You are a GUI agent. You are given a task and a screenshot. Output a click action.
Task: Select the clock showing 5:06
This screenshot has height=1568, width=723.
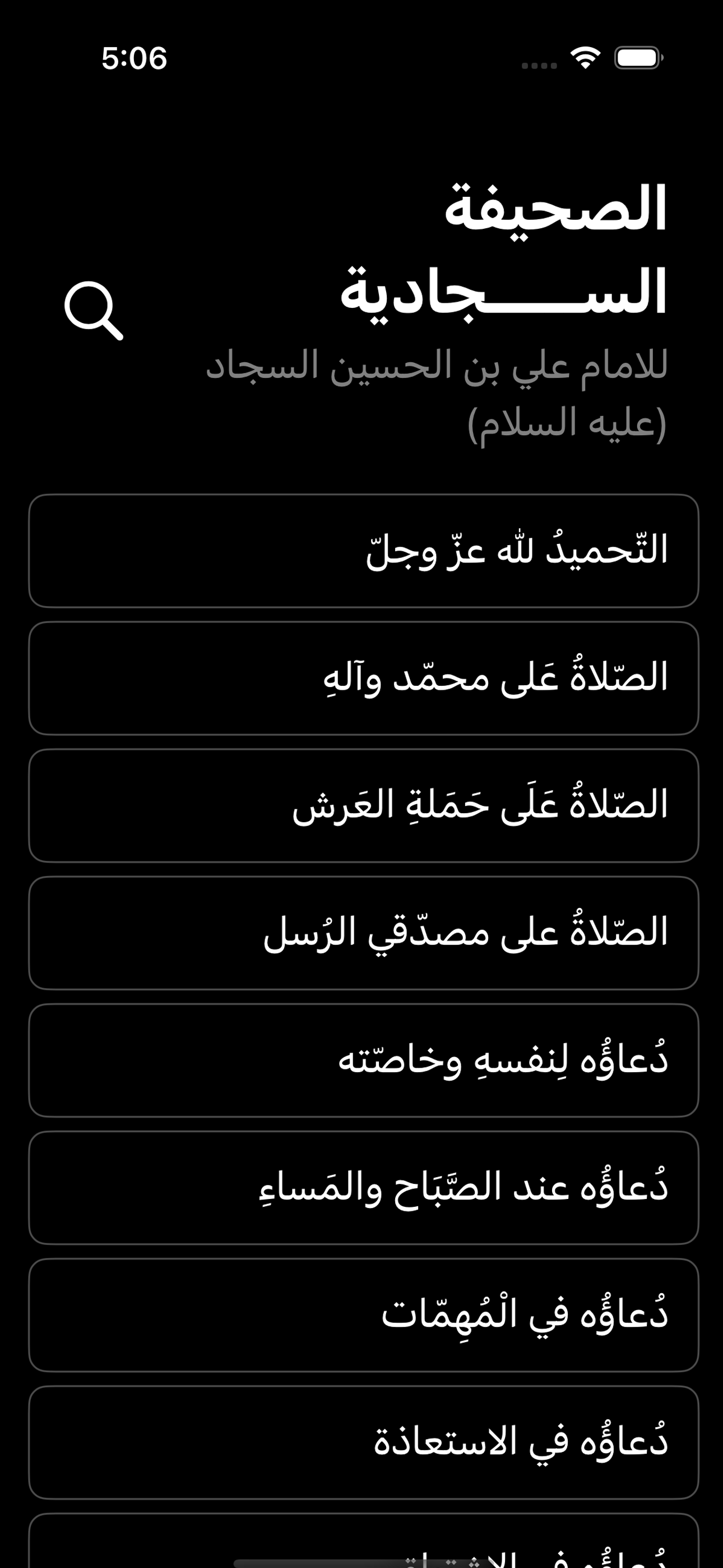(x=134, y=58)
